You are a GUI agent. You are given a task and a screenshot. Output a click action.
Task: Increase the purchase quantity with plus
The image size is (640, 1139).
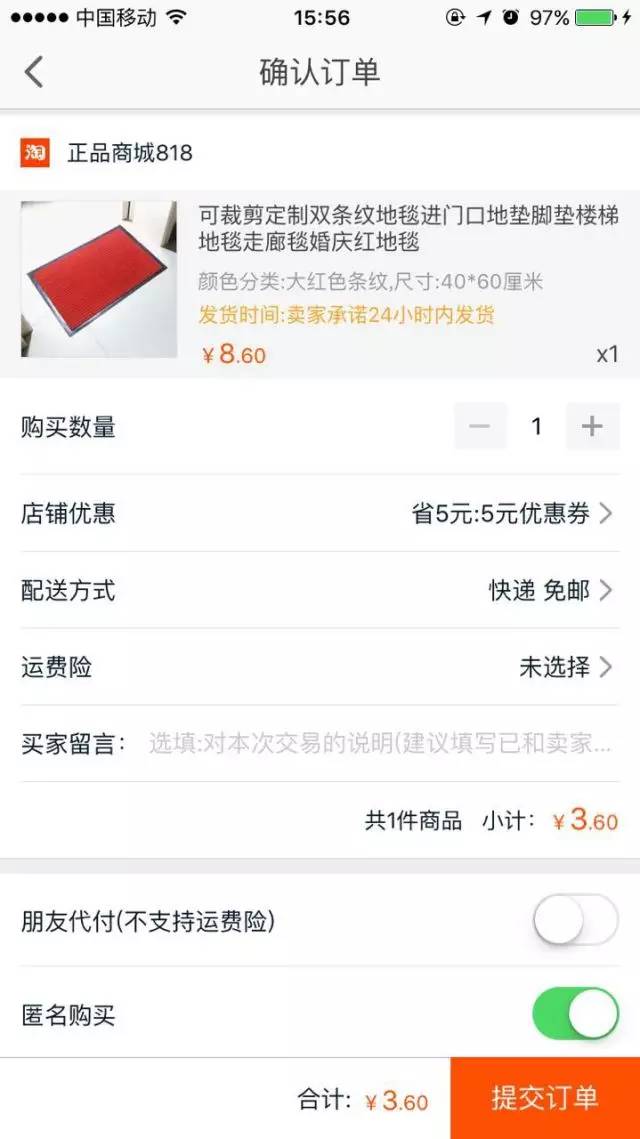click(593, 426)
